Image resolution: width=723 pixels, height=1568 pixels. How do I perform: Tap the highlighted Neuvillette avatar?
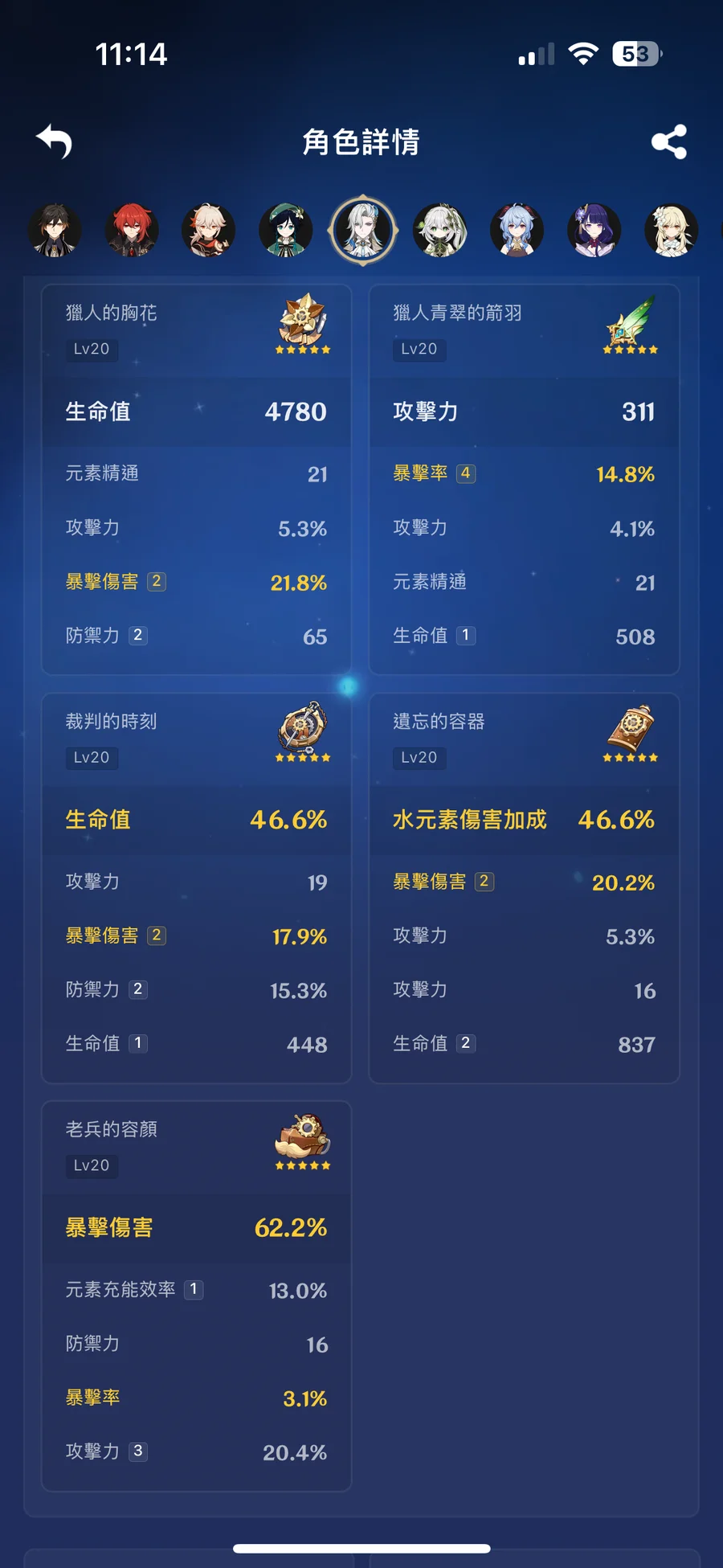(x=363, y=230)
